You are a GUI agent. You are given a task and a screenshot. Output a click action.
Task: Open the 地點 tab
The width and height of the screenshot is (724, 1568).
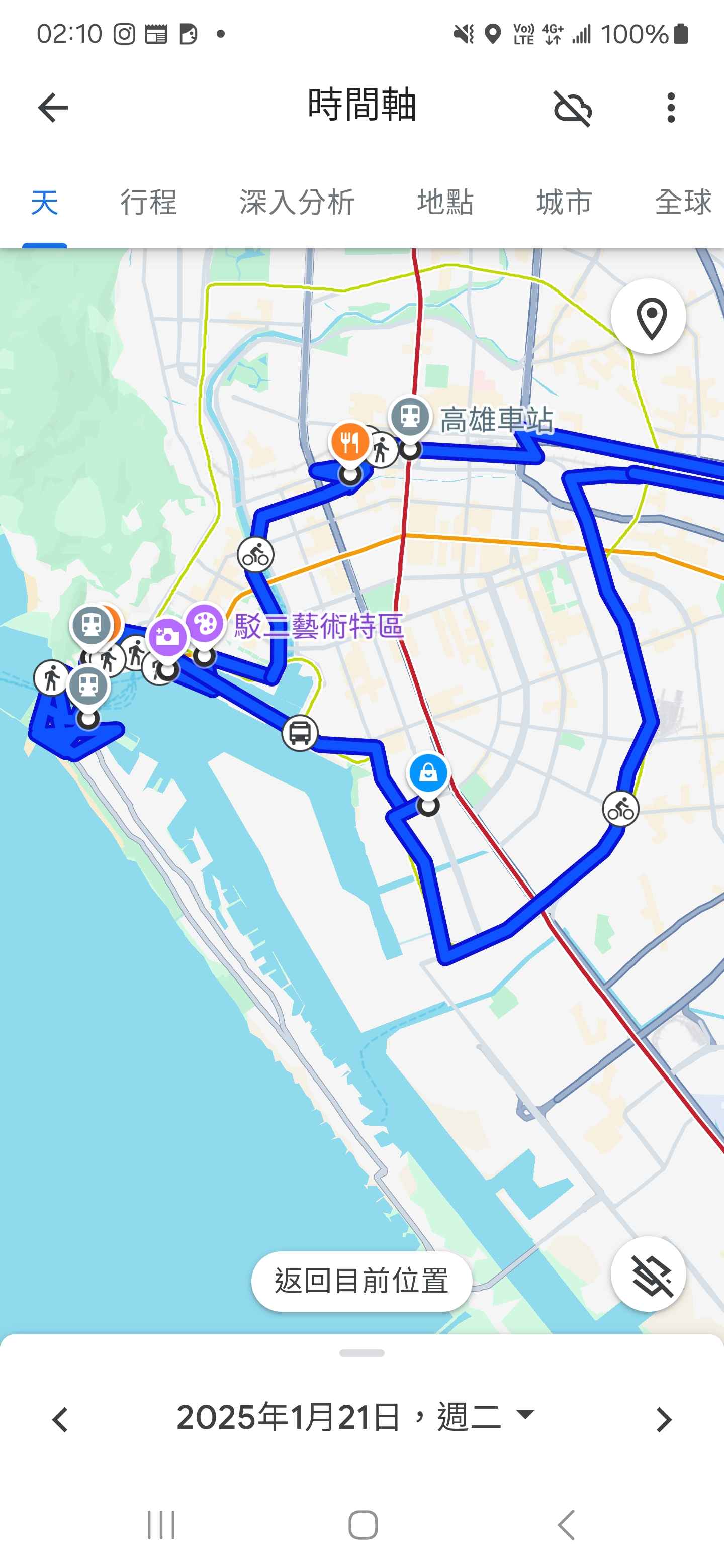click(x=445, y=202)
